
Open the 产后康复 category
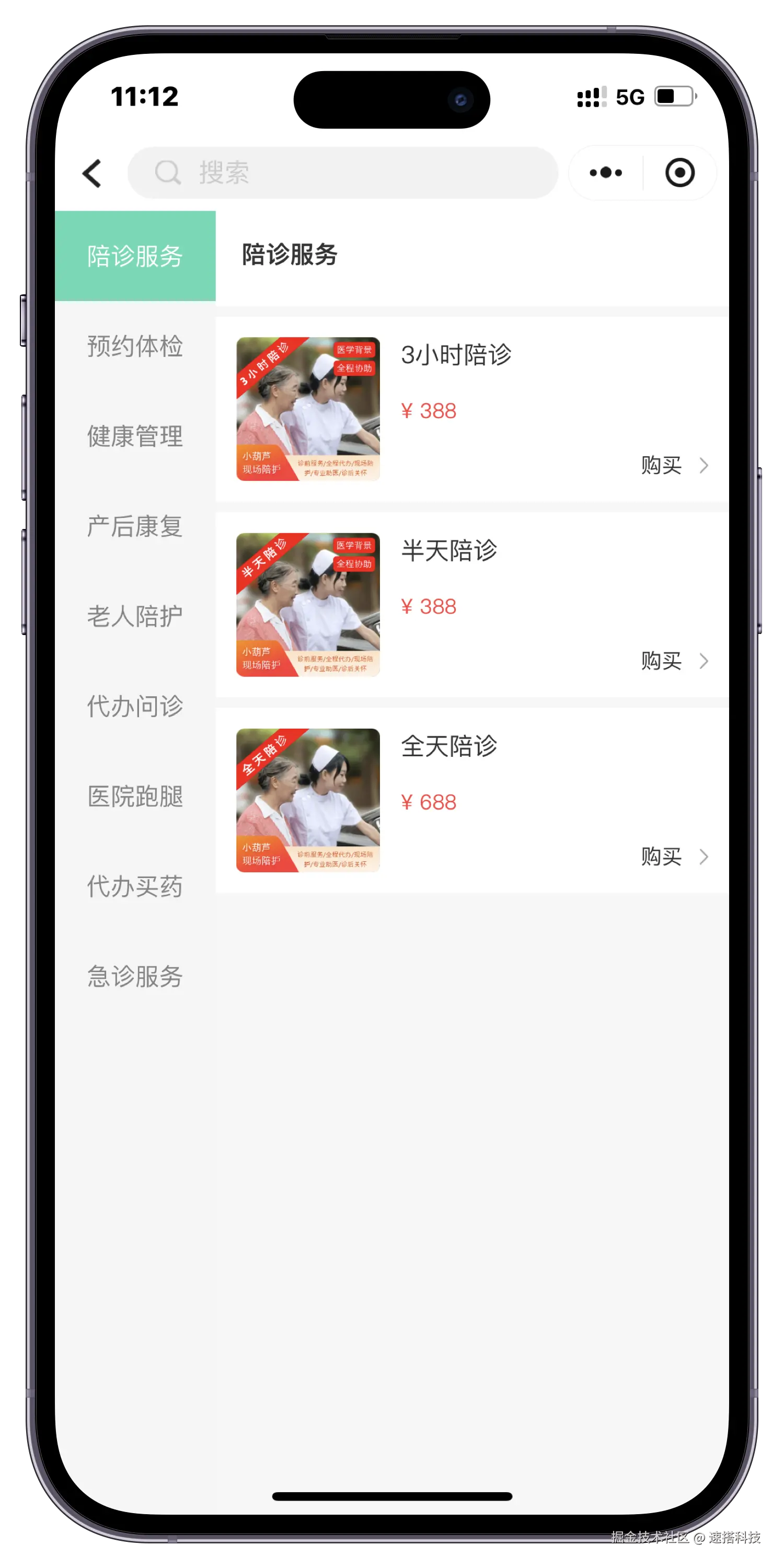point(135,526)
